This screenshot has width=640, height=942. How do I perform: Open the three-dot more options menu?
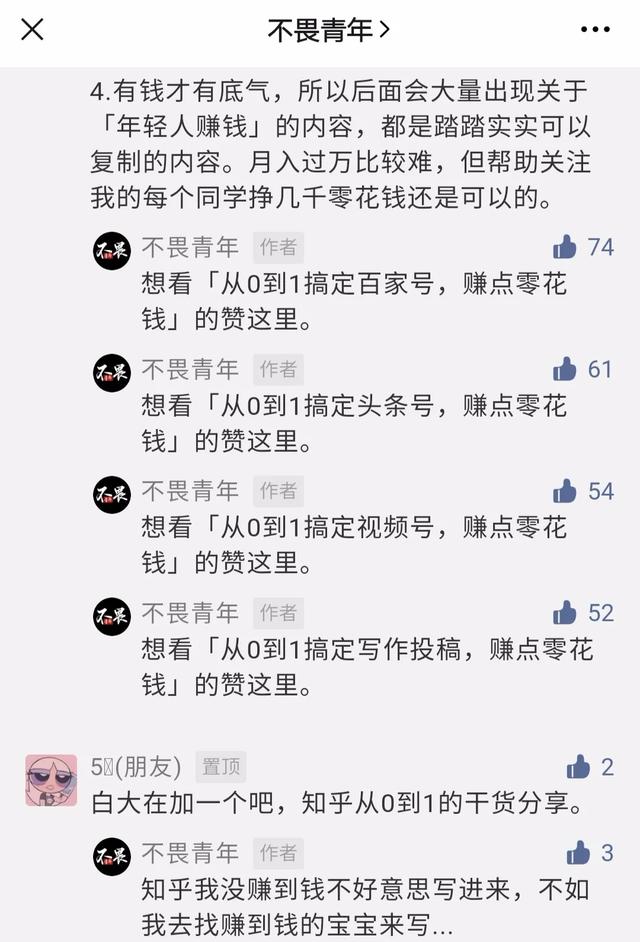(595, 30)
